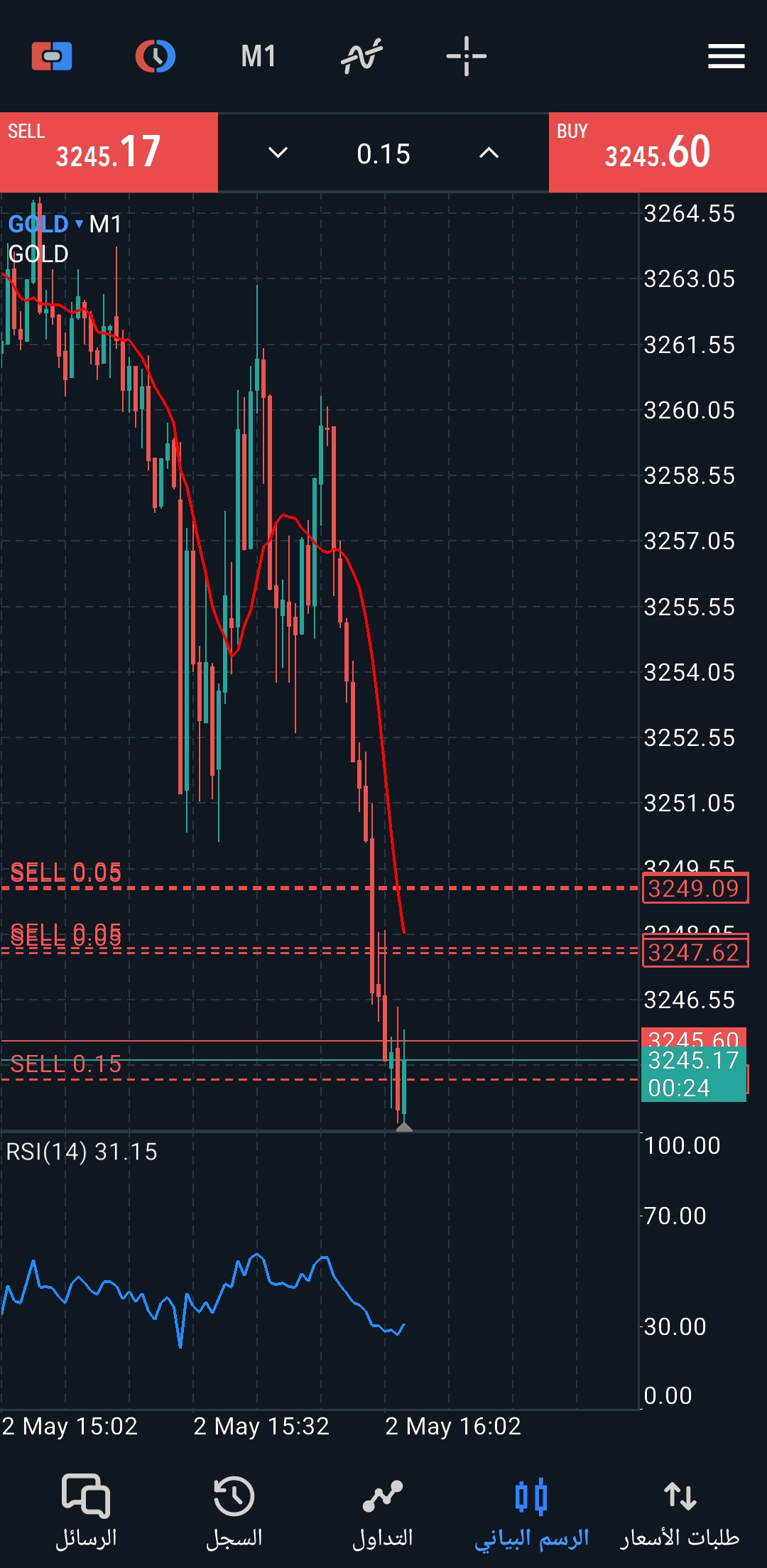Enable the crosshair tool
Image resolution: width=767 pixels, height=1568 pixels.
[x=467, y=56]
